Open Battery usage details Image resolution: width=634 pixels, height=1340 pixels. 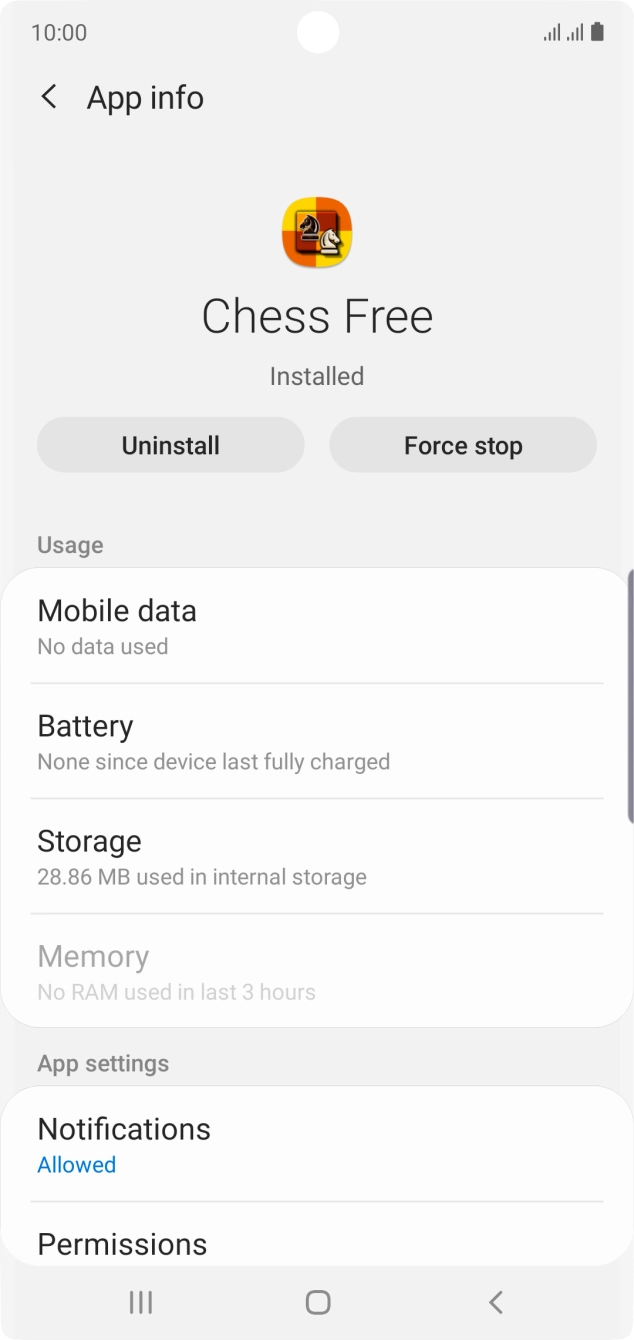coord(317,741)
